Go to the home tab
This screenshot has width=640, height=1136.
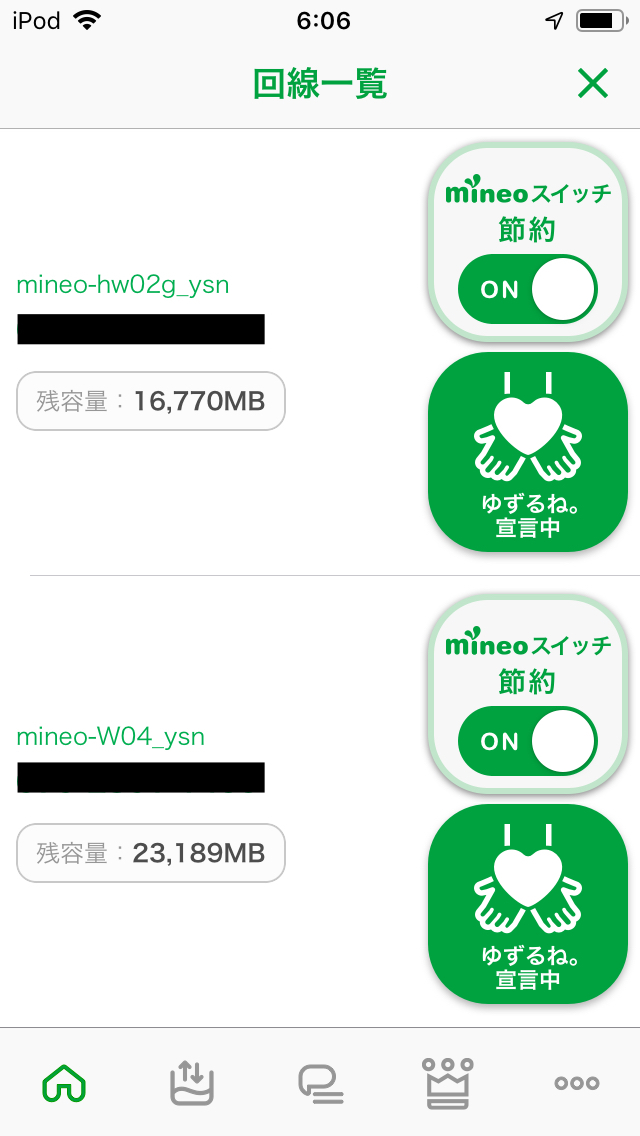pos(64,1082)
